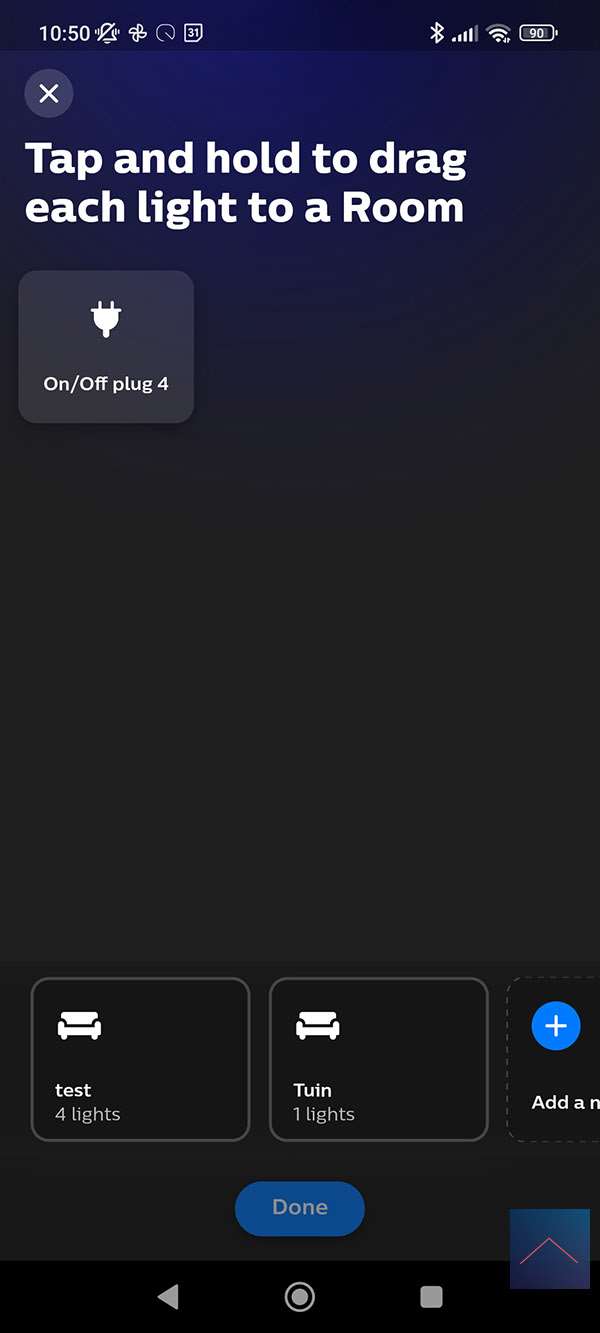Add a new room
Image resolution: width=600 pixels, height=1333 pixels.
click(556, 1028)
